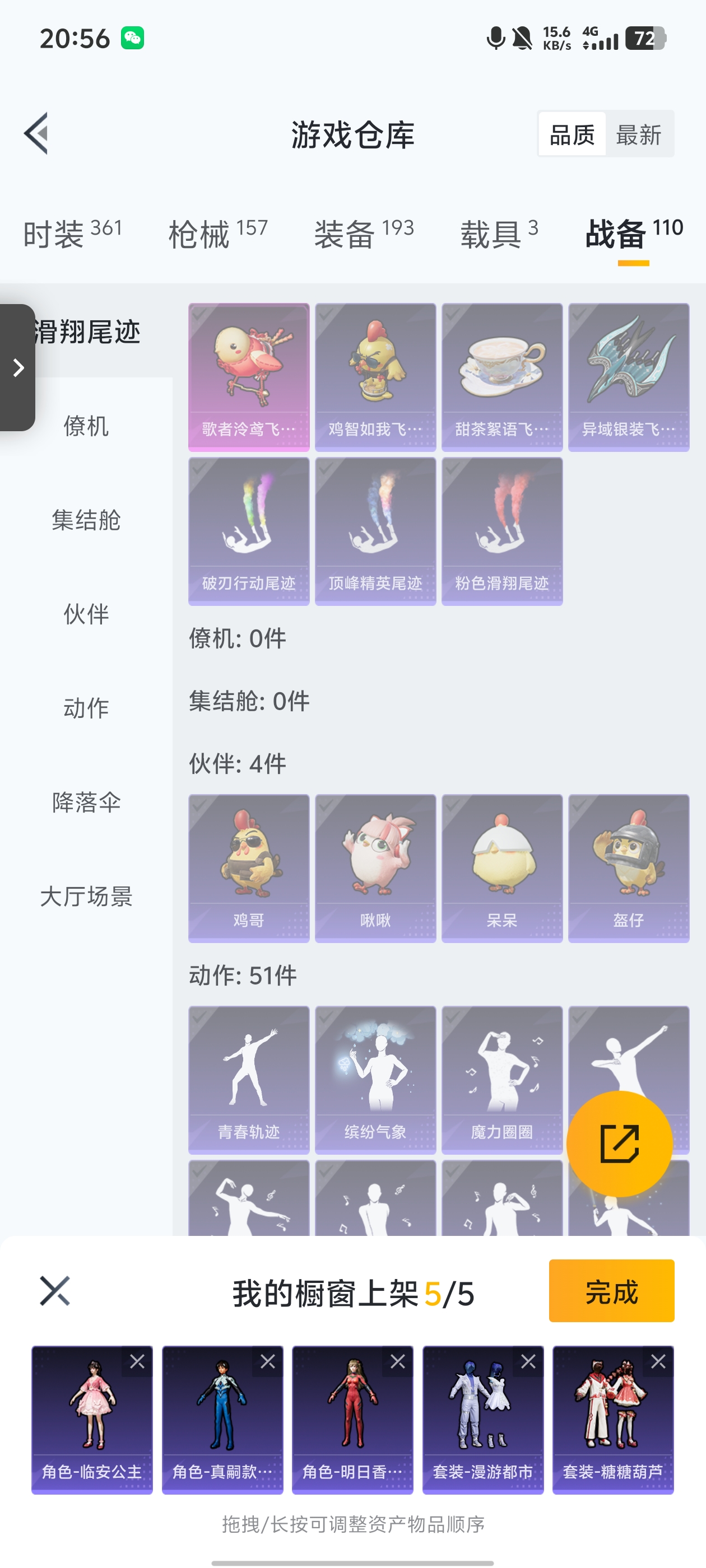
Task: Select the 歌者泠鸢 glide trail item
Action: click(x=249, y=377)
